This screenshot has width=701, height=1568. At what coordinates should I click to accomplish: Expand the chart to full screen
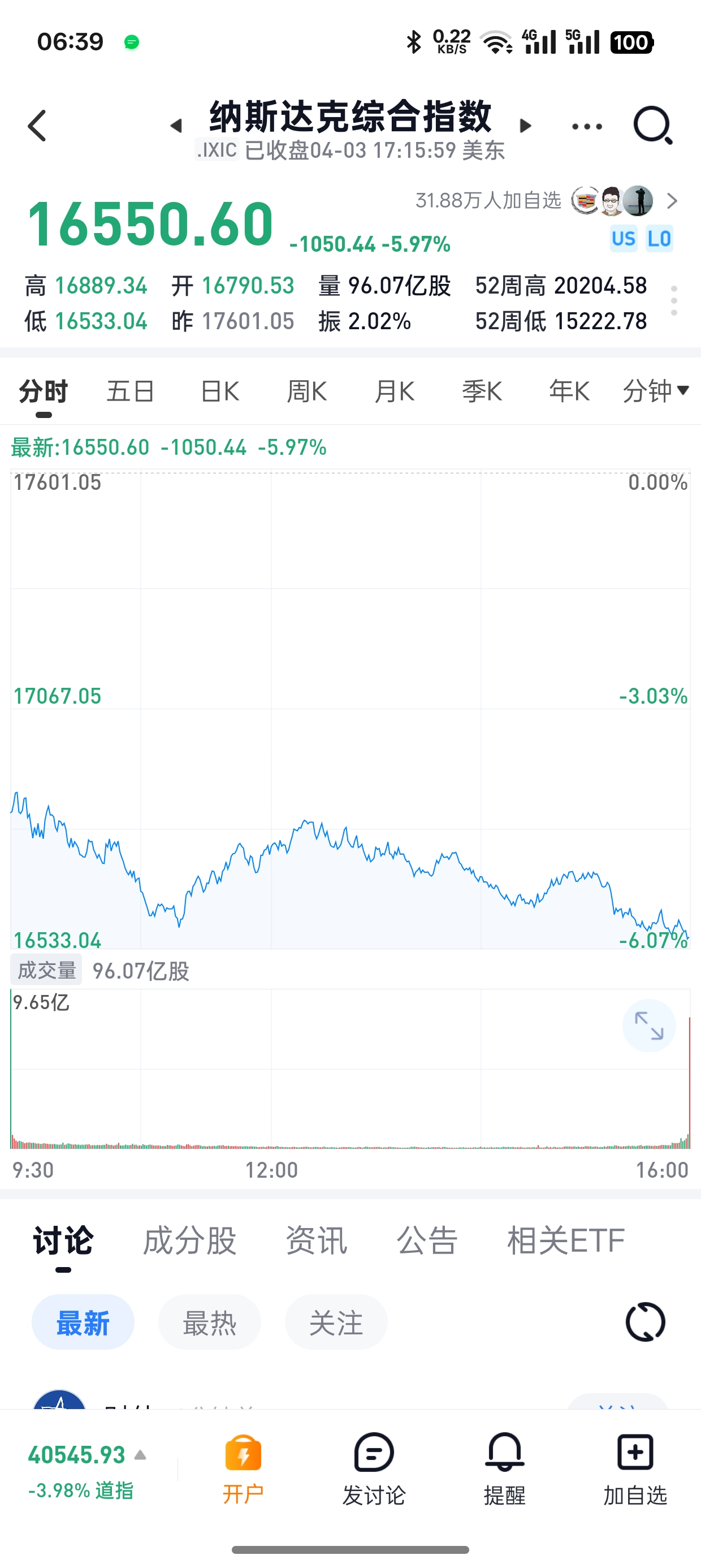[648, 1026]
